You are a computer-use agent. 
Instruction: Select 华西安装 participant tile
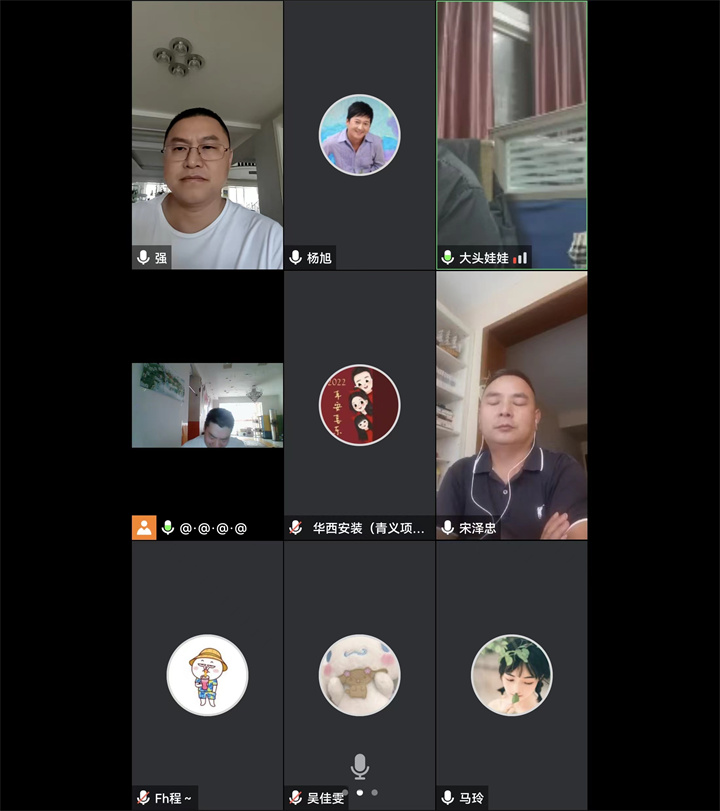click(359, 405)
